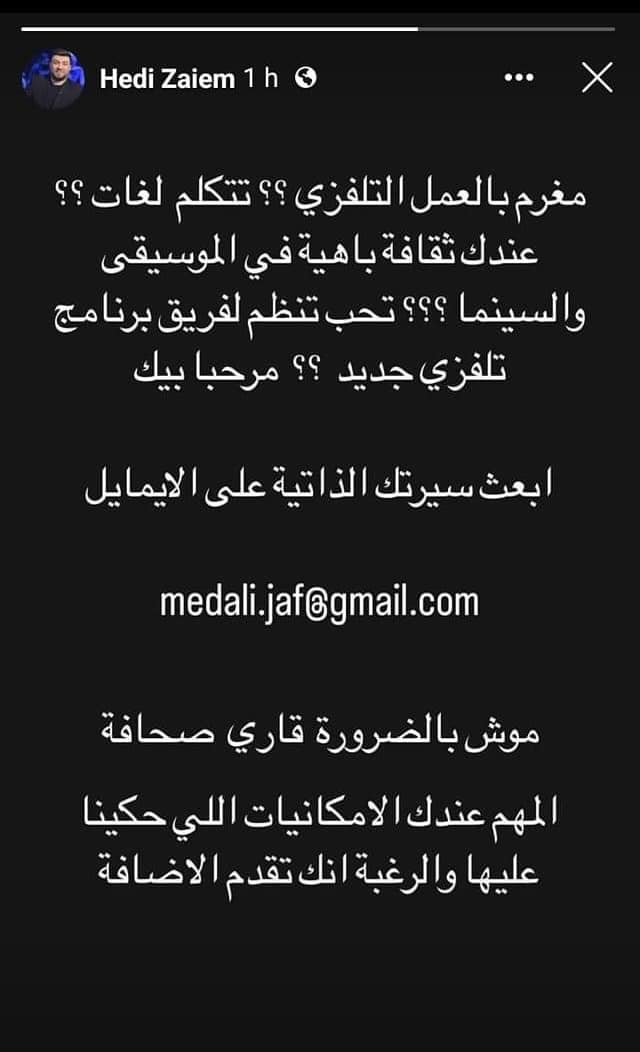
Task: Close the story viewer
Action: click(597, 78)
